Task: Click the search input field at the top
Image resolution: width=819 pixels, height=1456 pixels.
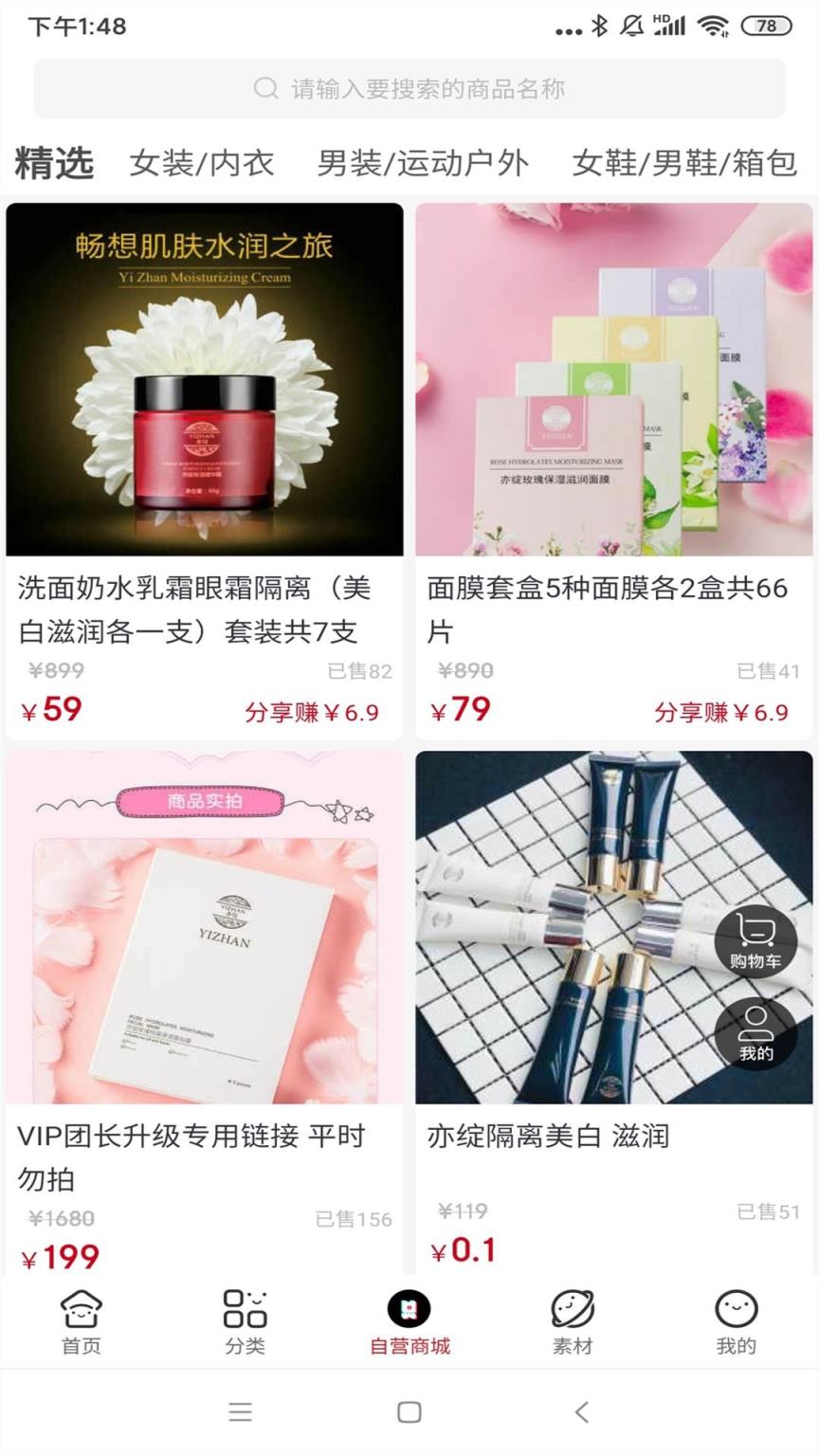Action: [409, 88]
